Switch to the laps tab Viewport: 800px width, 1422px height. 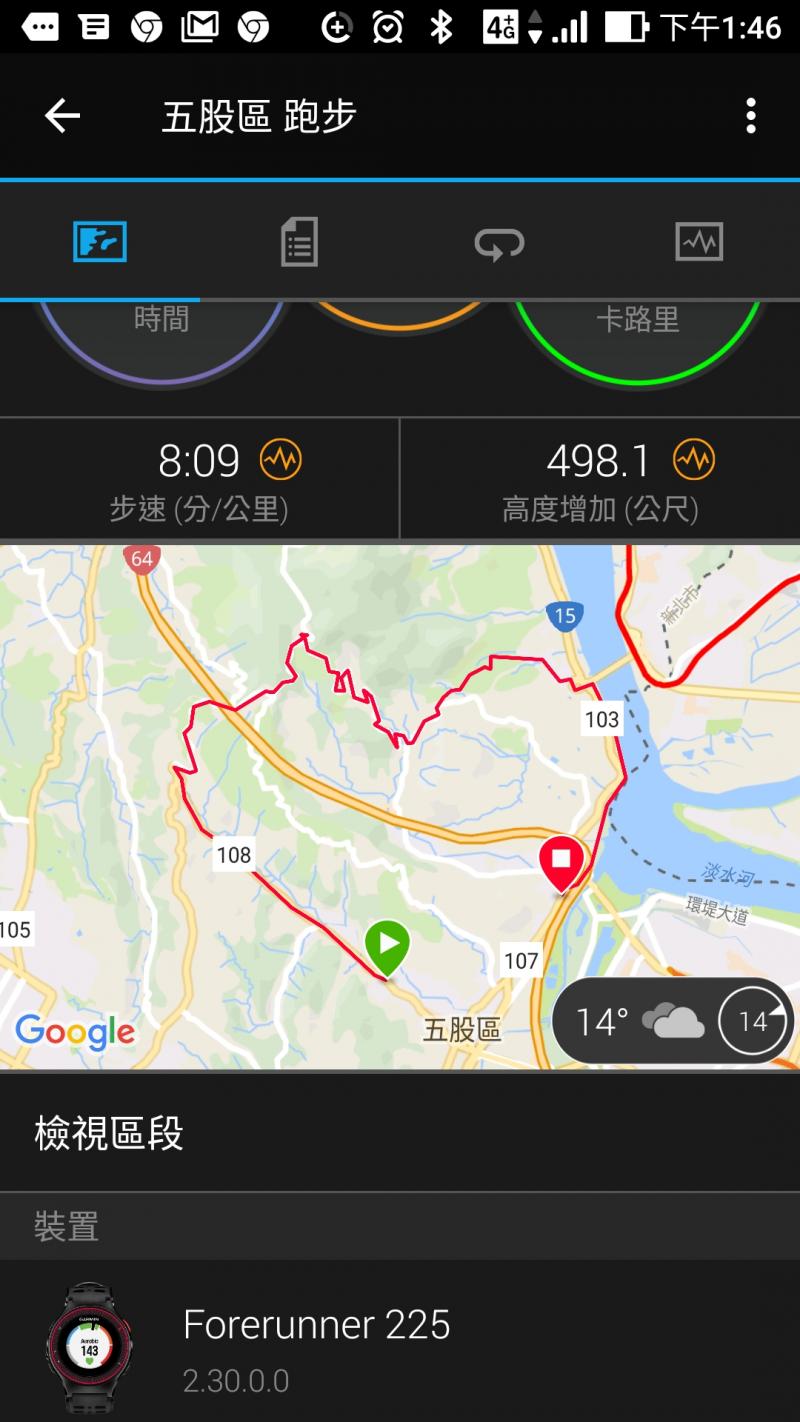point(499,241)
